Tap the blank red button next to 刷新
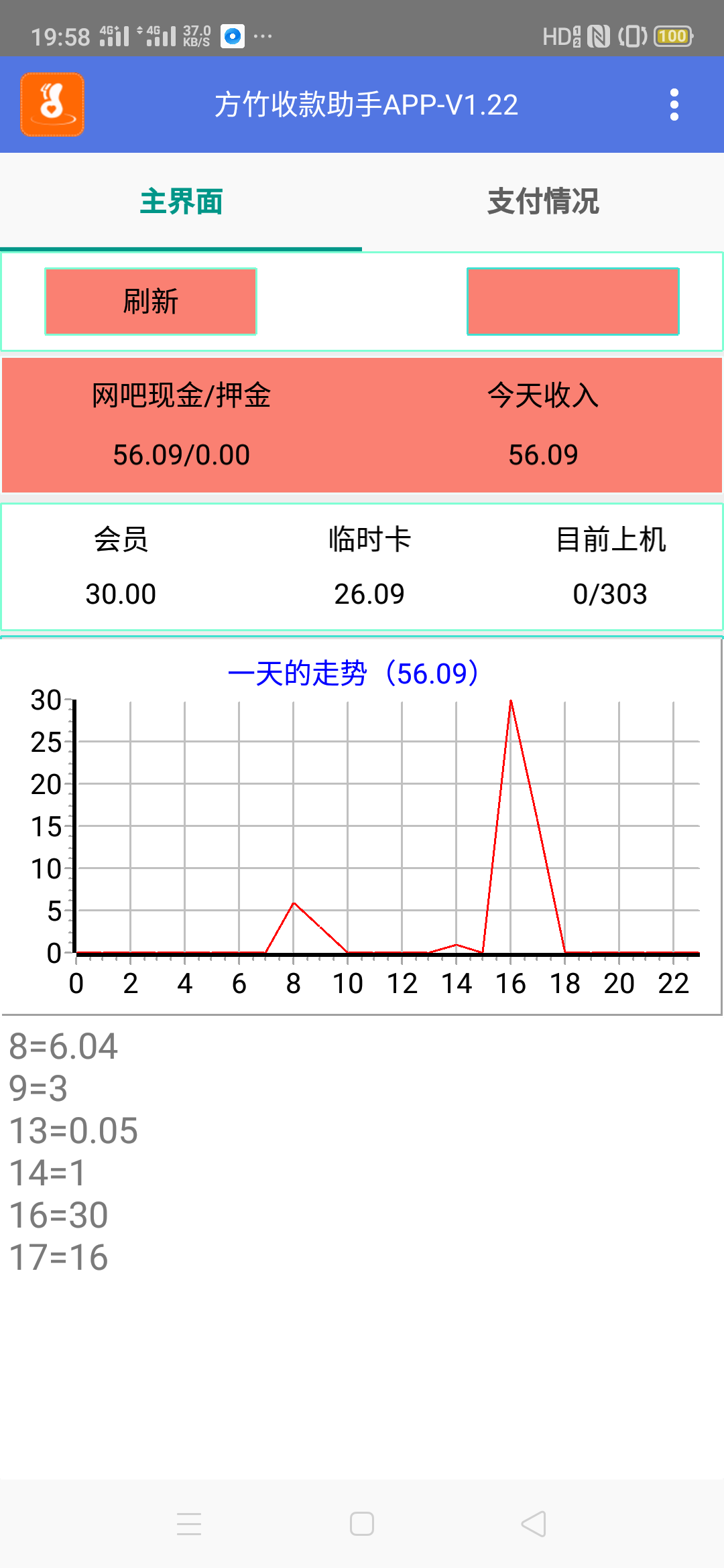The height and width of the screenshot is (1568, 724). (574, 301)
